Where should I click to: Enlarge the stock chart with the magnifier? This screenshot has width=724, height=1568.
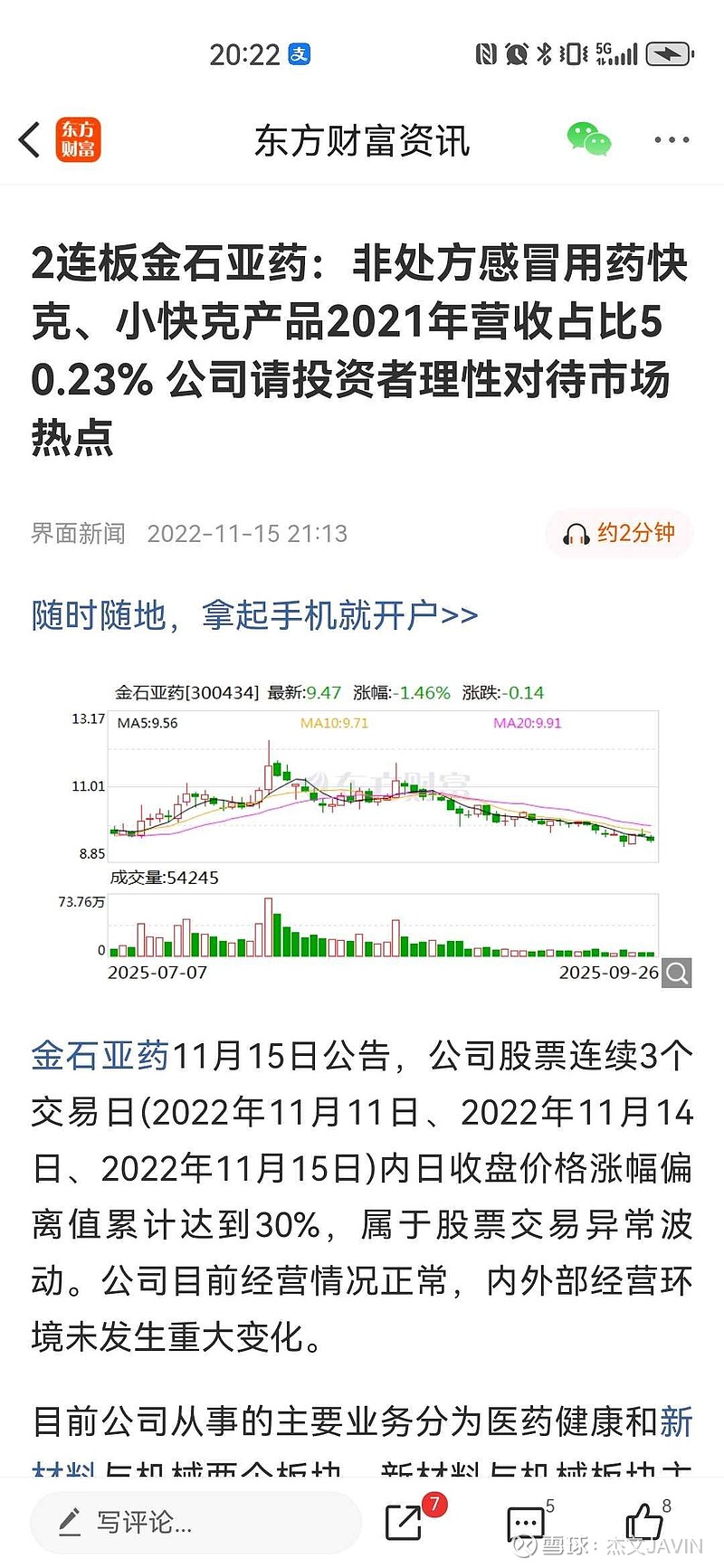(677, 973)
